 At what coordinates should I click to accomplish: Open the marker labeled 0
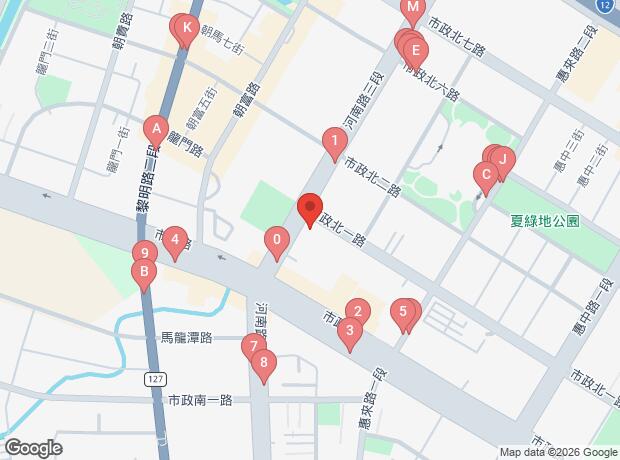pos(276,241)
